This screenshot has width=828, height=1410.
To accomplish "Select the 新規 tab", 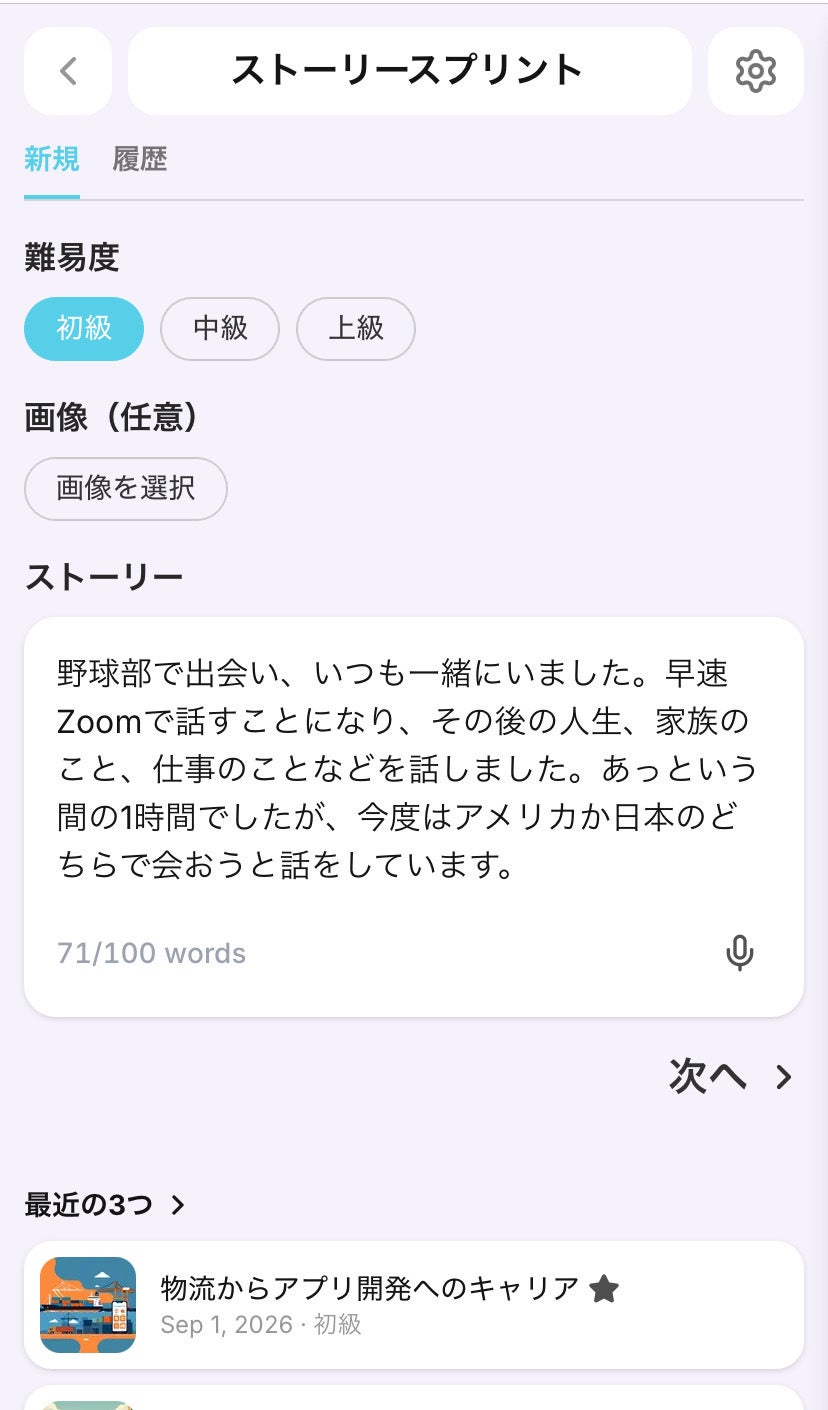I will point(52,159).
